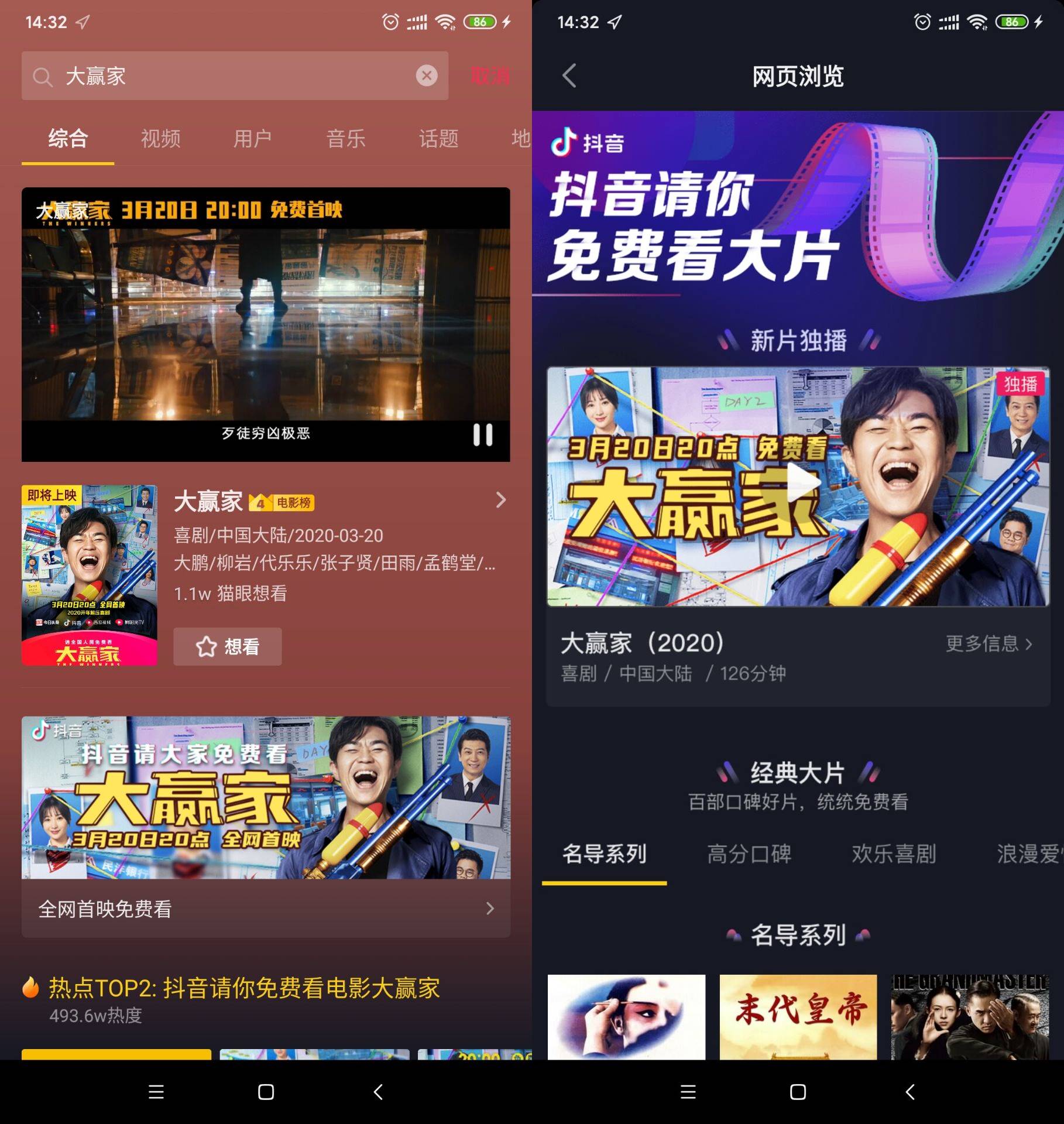The width and height of the screenshot is (1064, 1124).
Task: Clear the 大赢家 search text with the X icon
Action: (x=427, y=75)
